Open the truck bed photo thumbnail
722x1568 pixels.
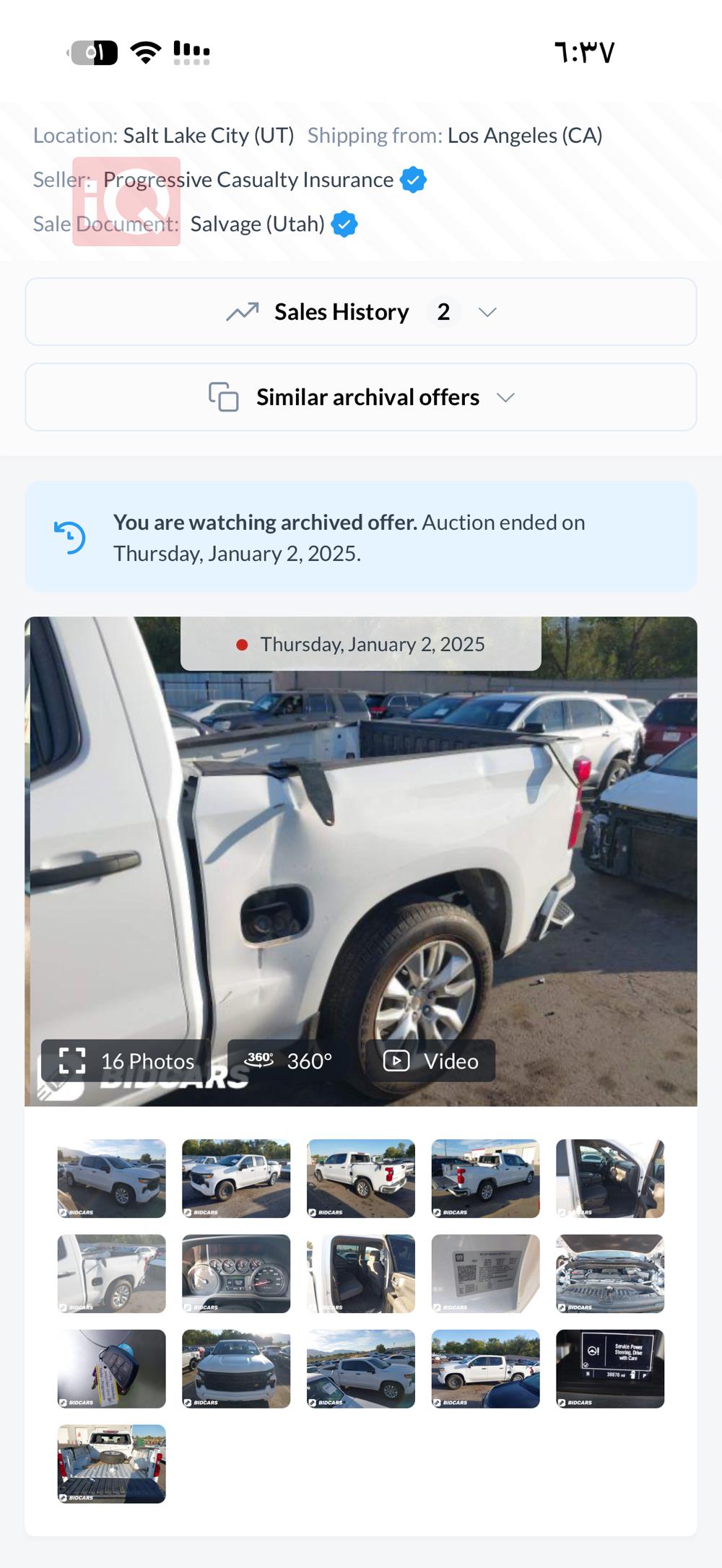[112, 1464]
